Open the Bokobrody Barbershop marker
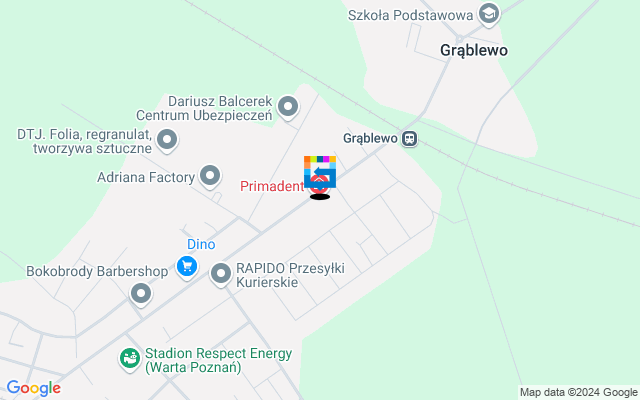The height and width of the screenshot is (400, 640). 141,294
